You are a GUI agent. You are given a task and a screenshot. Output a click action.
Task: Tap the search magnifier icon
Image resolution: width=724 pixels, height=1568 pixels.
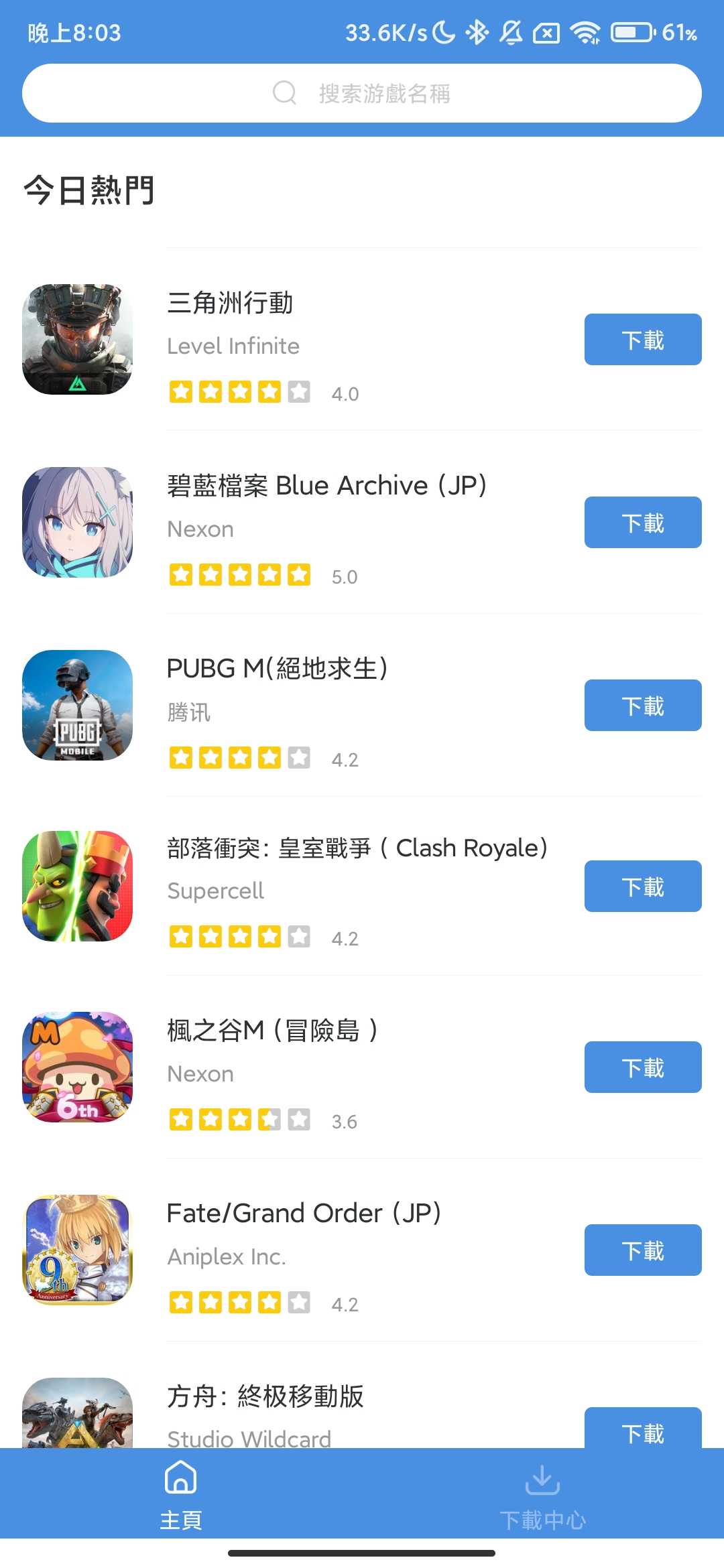(285, 93)
